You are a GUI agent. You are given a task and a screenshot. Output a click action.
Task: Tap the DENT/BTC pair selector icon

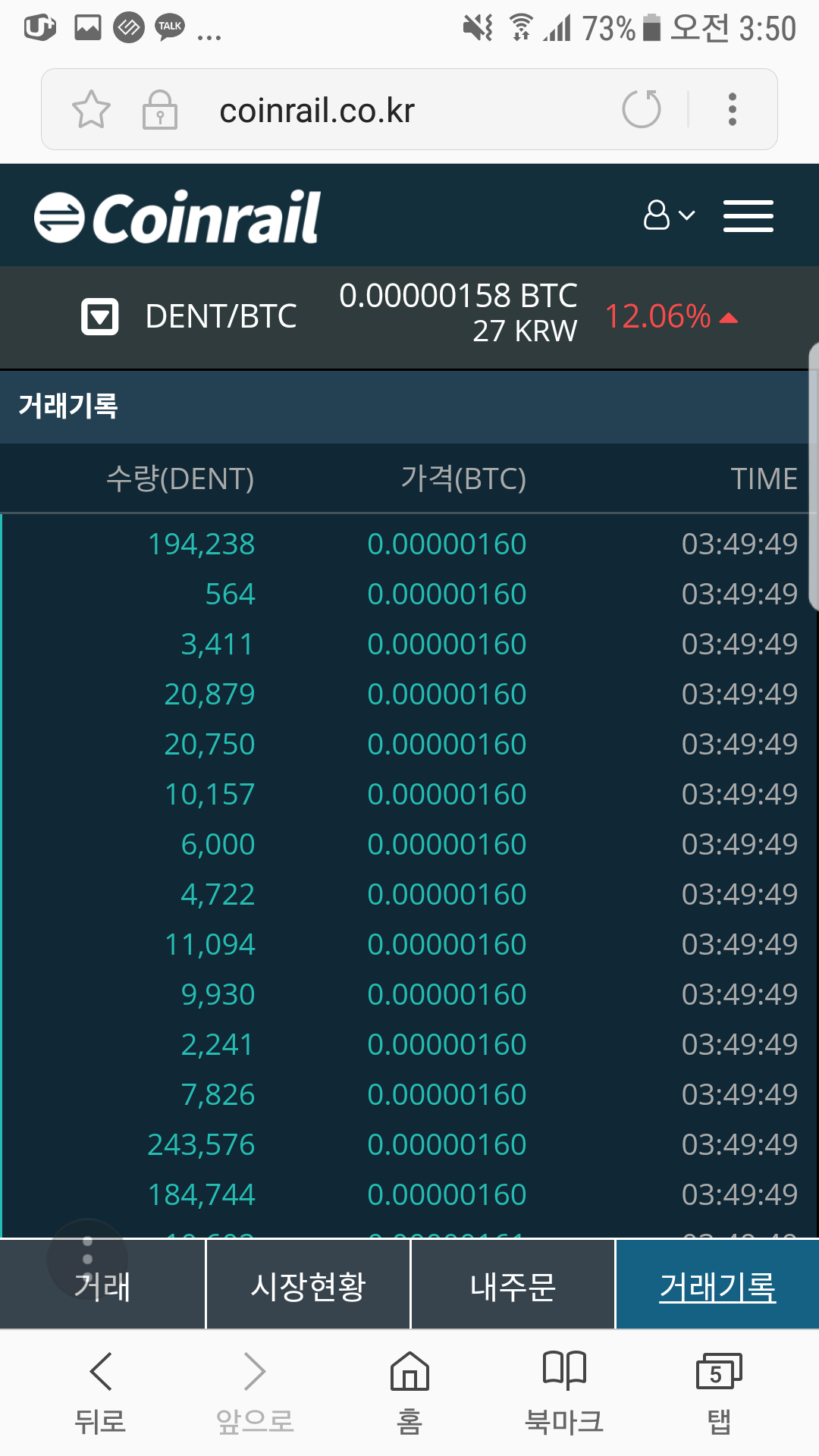click(101, 316)
